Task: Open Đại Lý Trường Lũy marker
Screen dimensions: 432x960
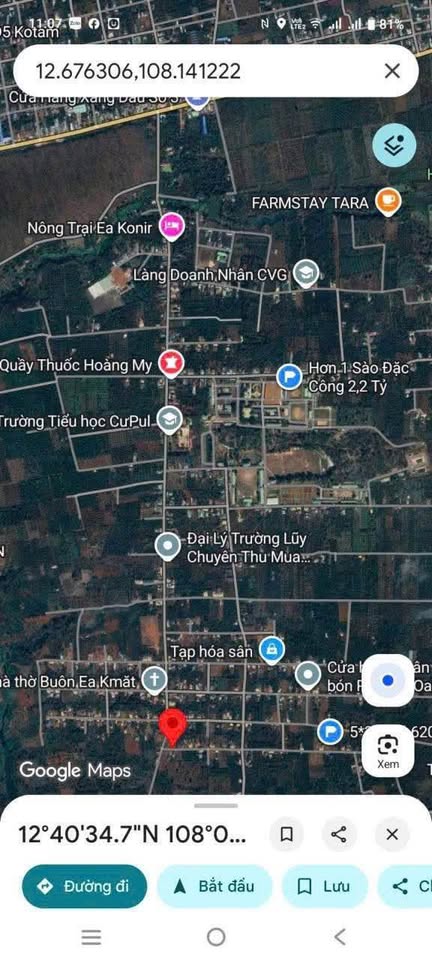Action: click(x=168, y=546)
